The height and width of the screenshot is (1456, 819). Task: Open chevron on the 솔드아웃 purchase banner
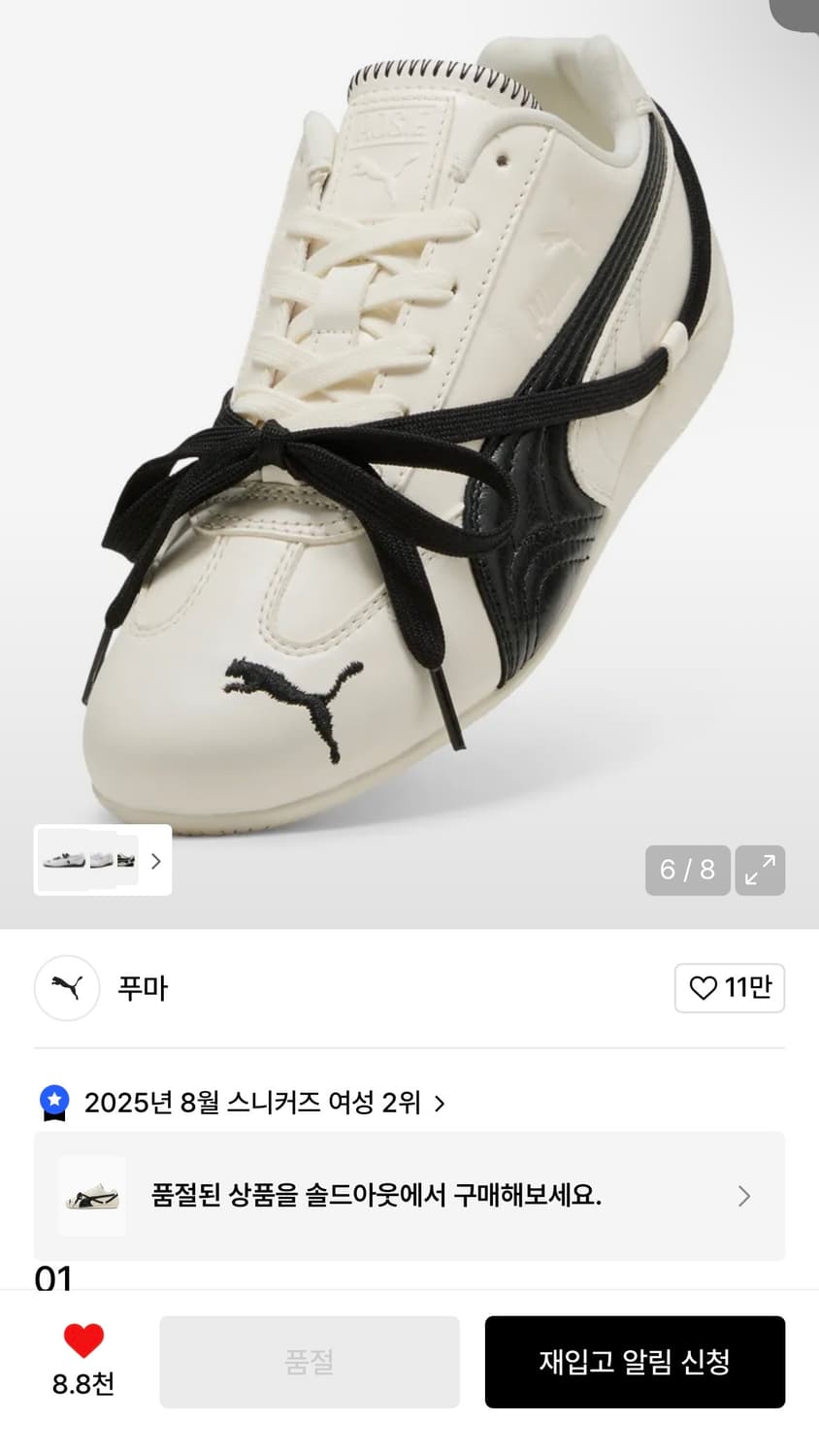745,1196
